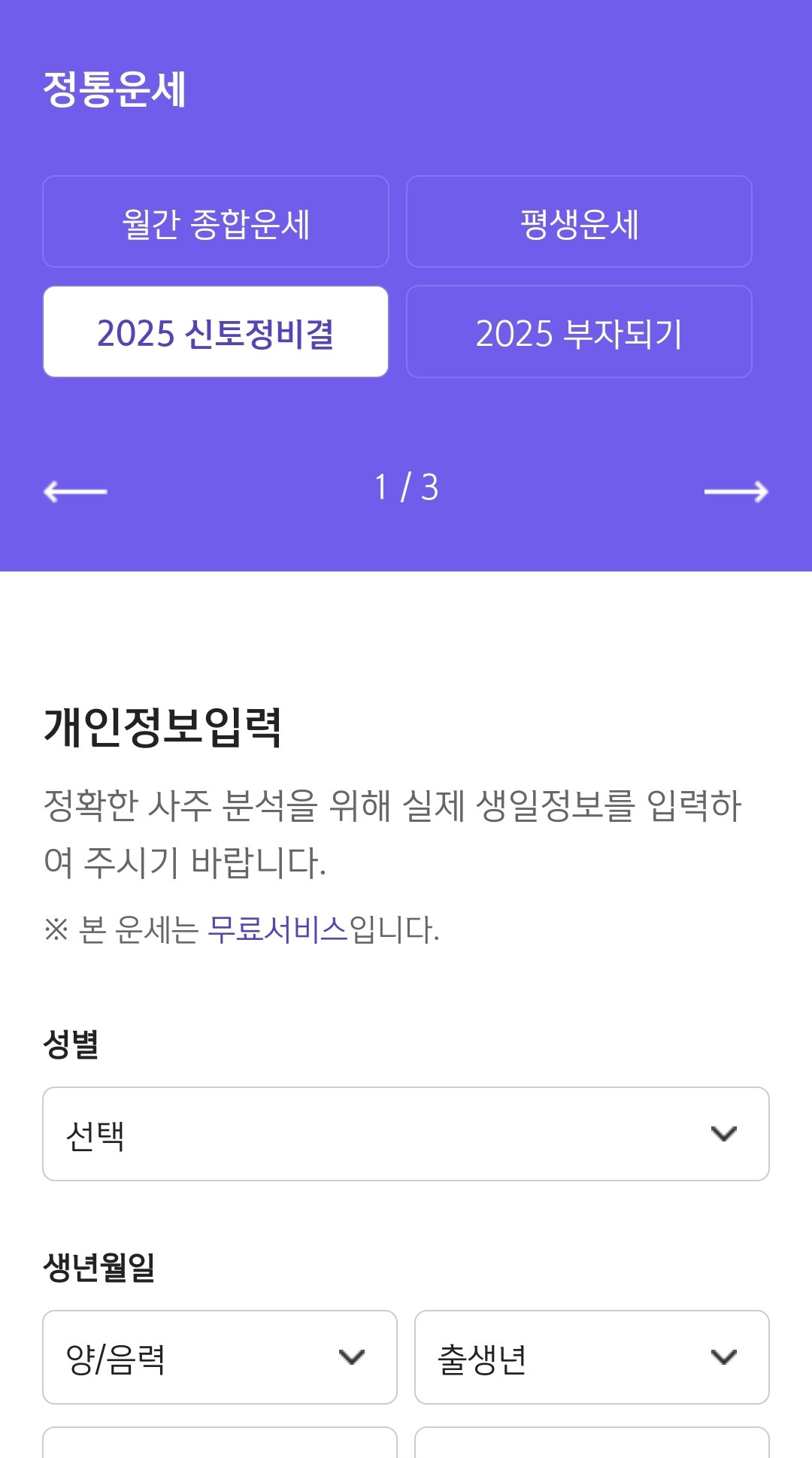Image resolution: width=812 pixels, height=1458 pixels.
Task: Open the 출생년 birth year dropdown
Action: click(x=591, y=1358)
